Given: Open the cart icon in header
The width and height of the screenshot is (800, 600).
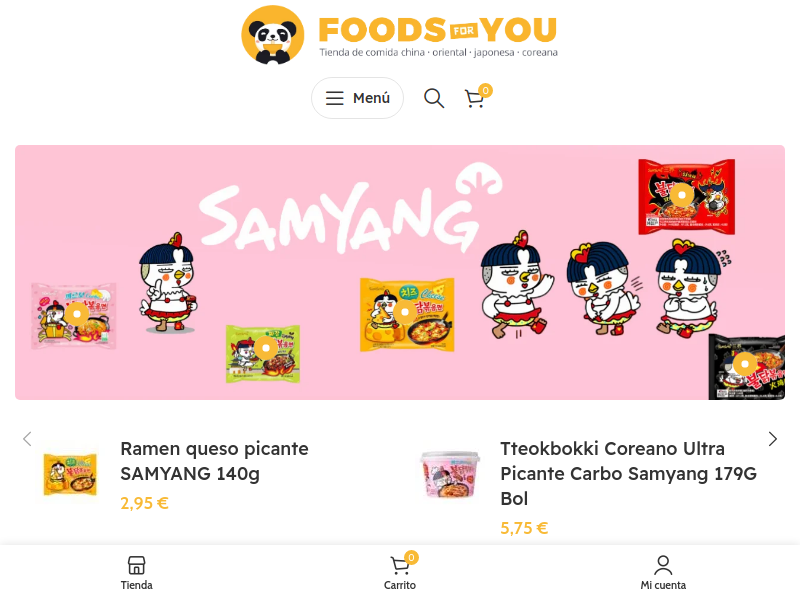Looking at the screenshot, I should tap(475, 98).
